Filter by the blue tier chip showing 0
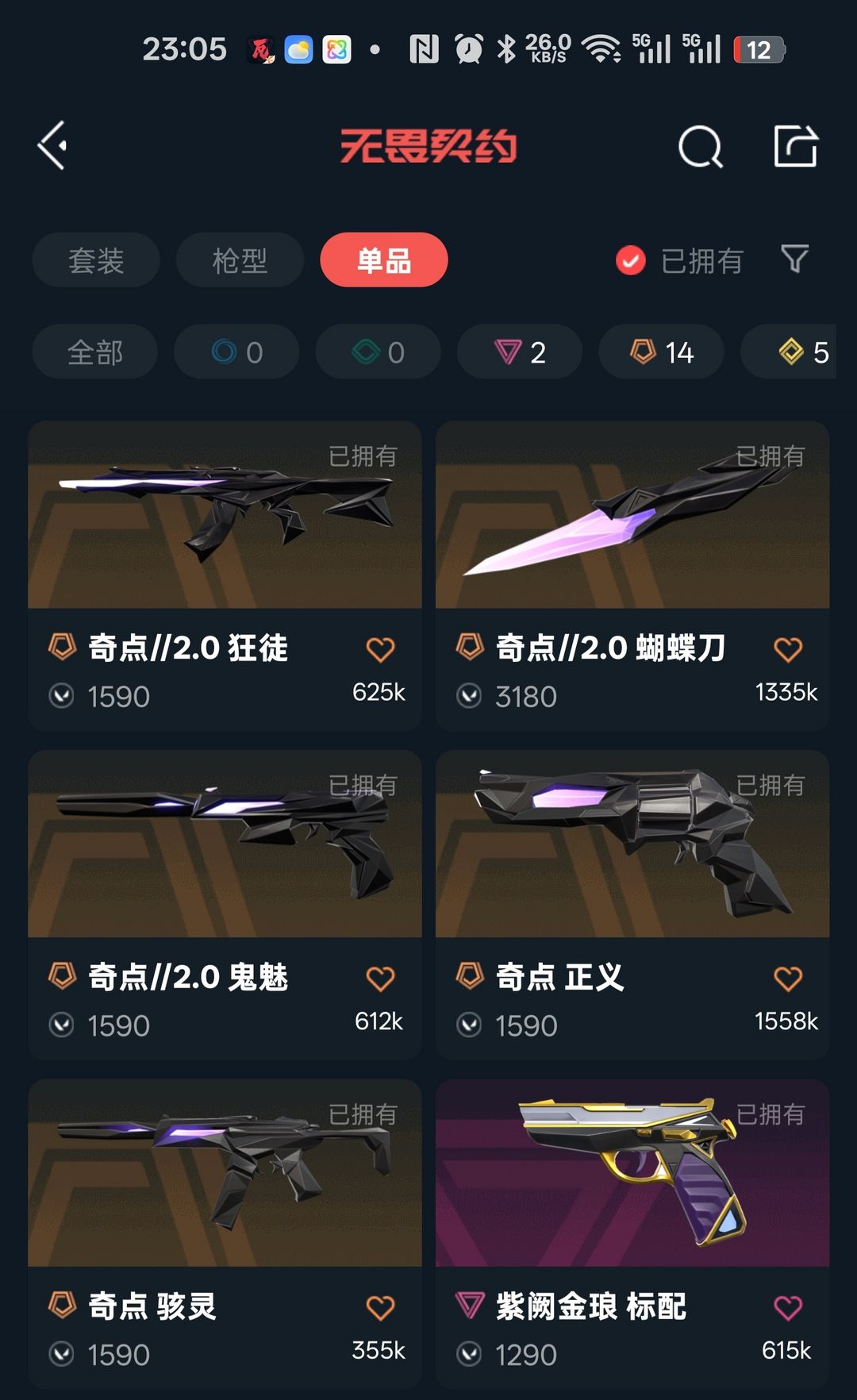857x1400 pixels. click(x=236, y=352)
